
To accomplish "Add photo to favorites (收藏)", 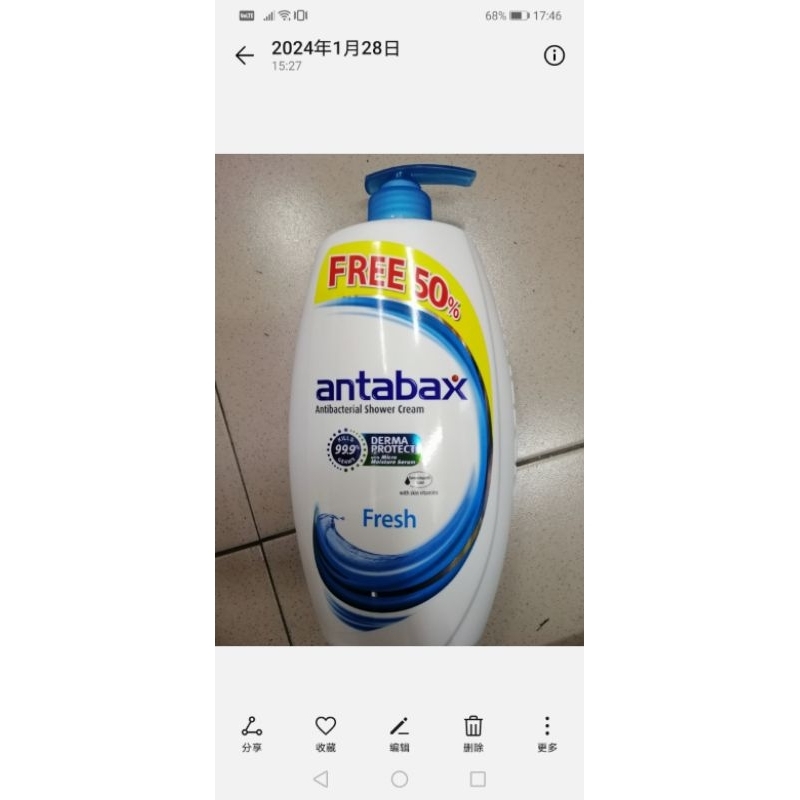I will [x=326, y=733].
